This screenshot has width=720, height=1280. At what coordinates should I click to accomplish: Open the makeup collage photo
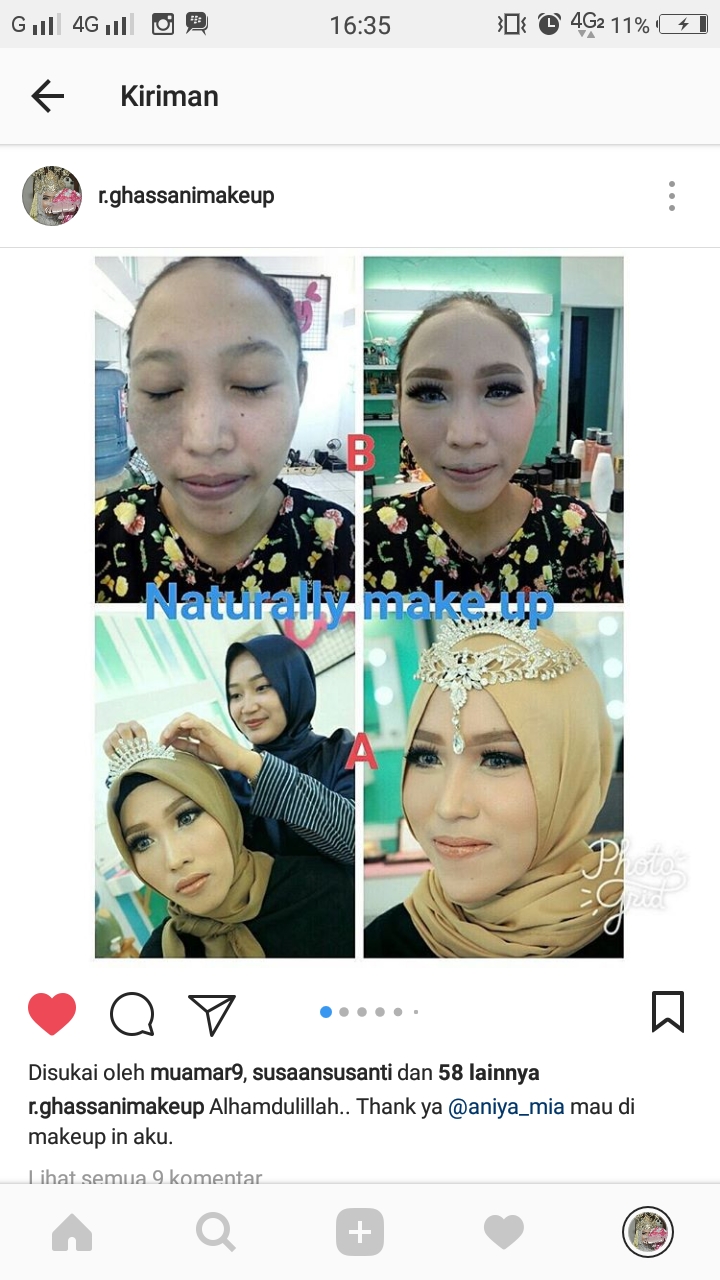(x=359, y=607)
